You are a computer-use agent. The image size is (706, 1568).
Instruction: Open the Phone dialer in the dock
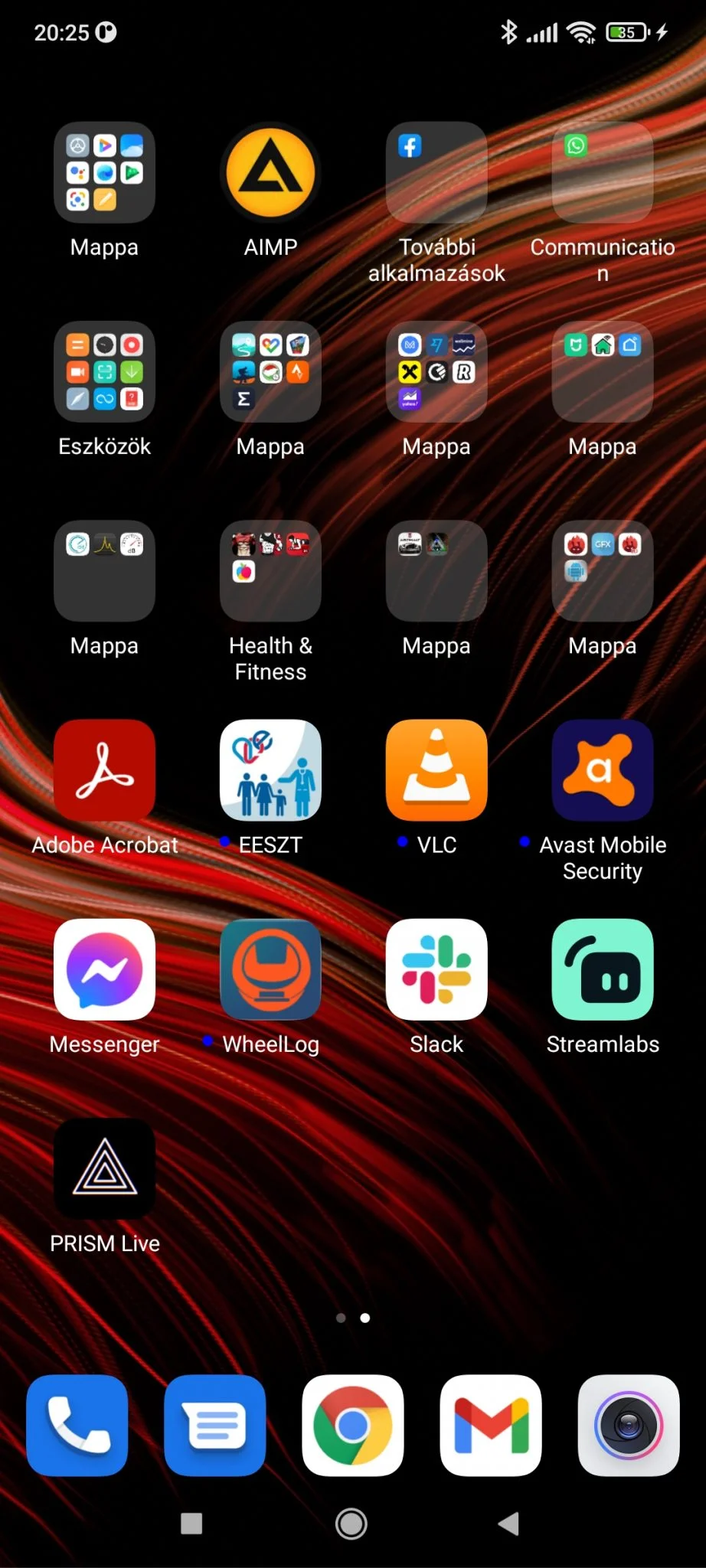[x=77, y=1426]
